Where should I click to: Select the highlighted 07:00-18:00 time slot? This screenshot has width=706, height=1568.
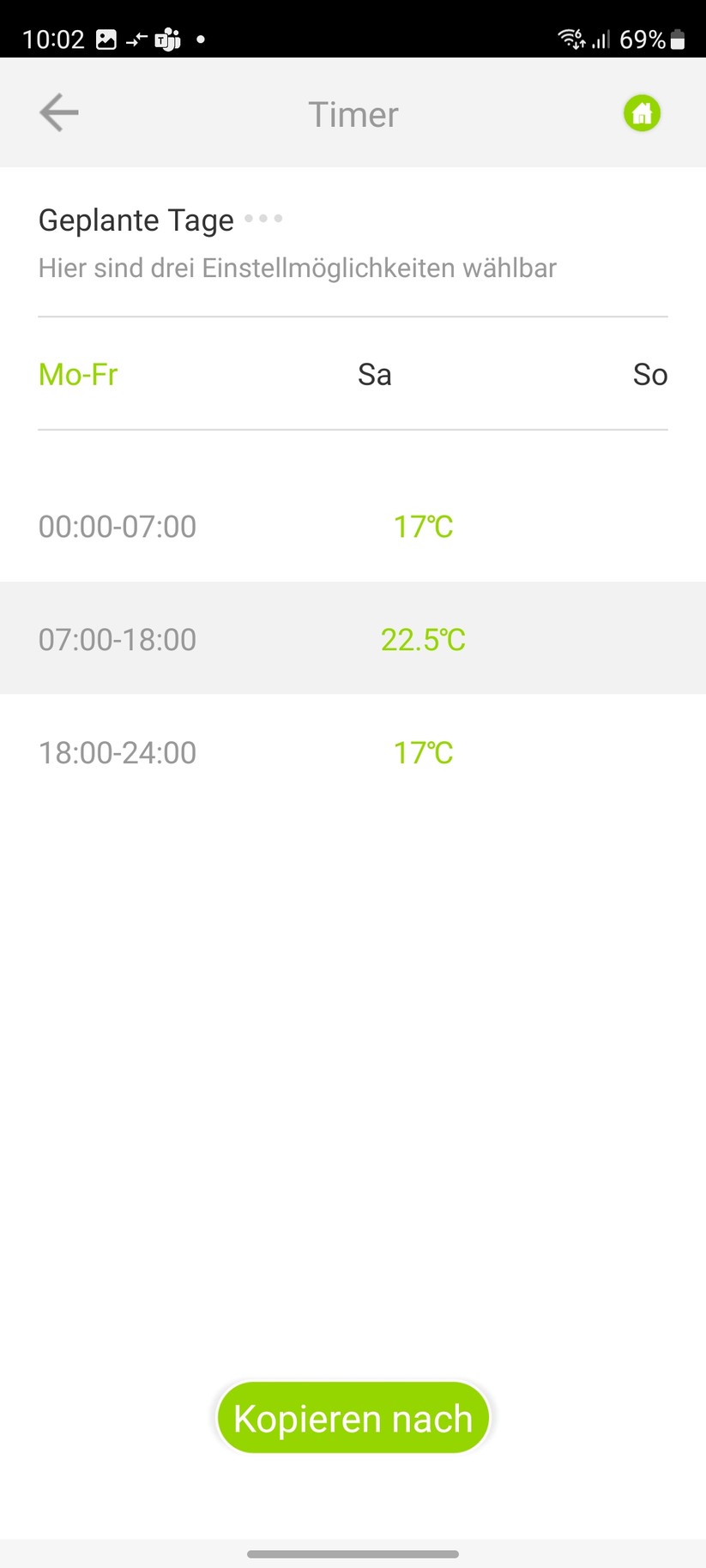coord(117,639)
